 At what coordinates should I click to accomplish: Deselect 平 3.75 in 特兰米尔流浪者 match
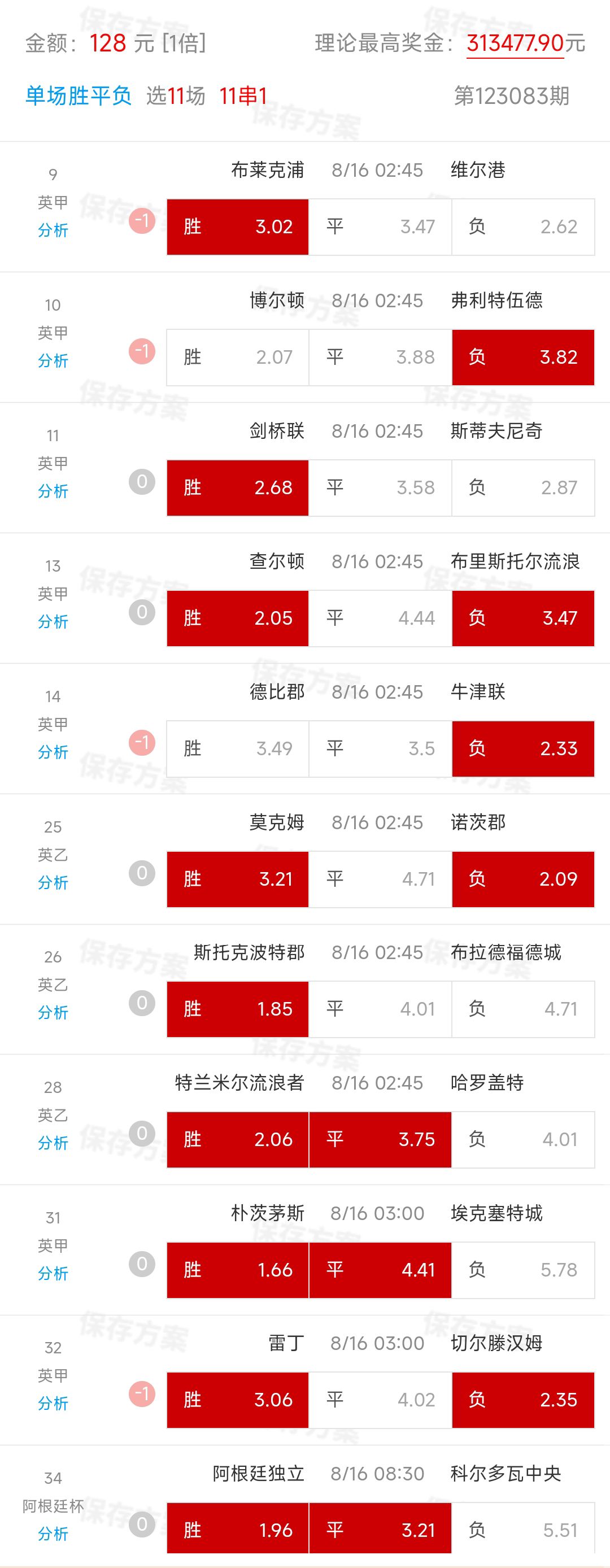coord(380,1139)
